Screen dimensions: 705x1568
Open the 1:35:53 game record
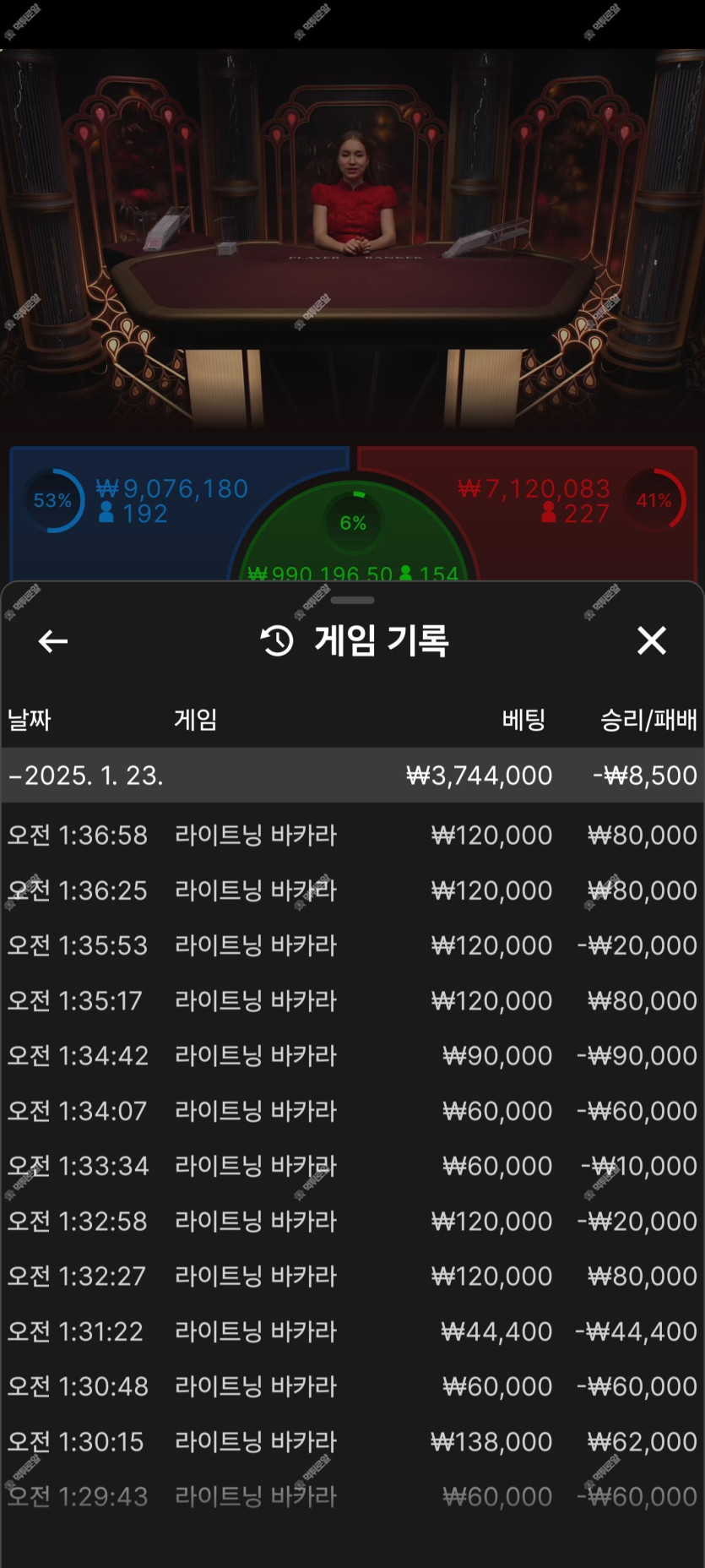(x=352, y=945)
